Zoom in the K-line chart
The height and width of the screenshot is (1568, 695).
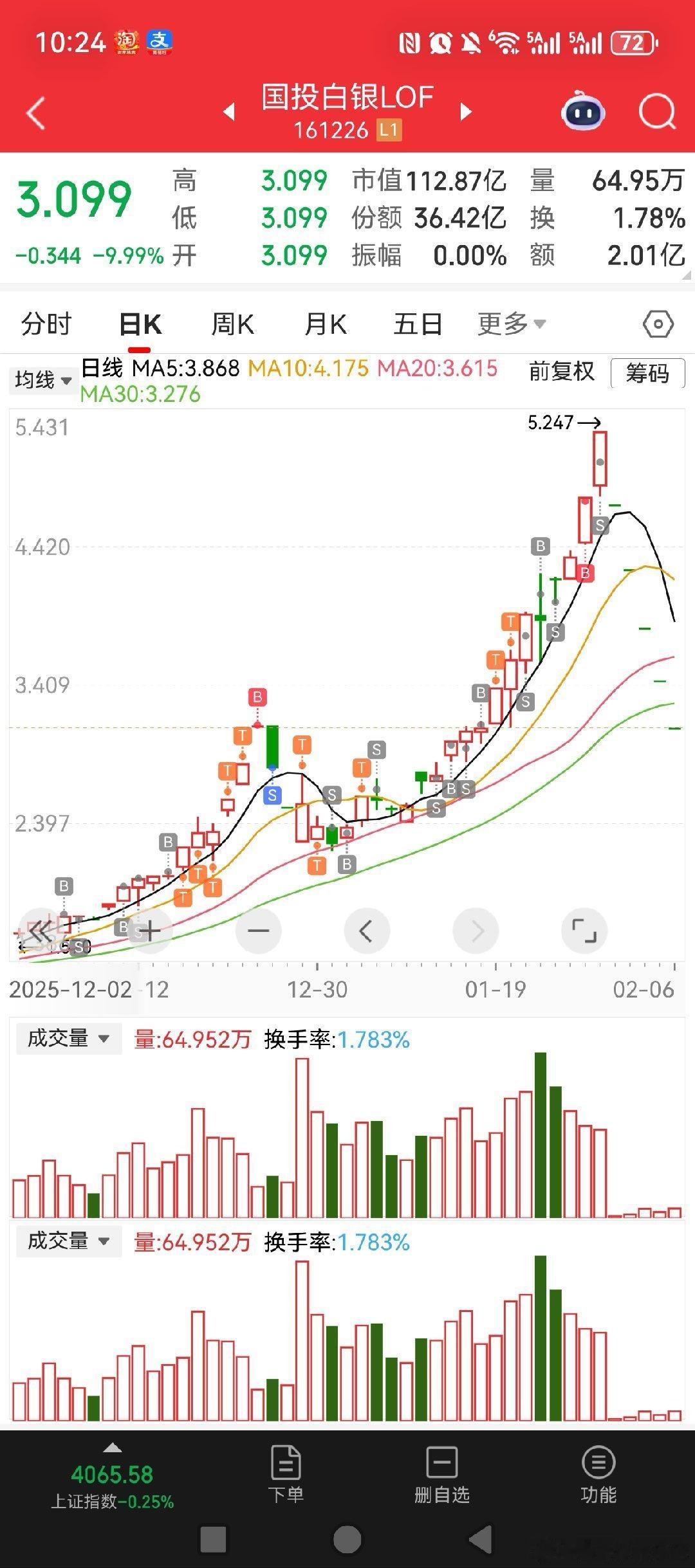tap(150, 931)
